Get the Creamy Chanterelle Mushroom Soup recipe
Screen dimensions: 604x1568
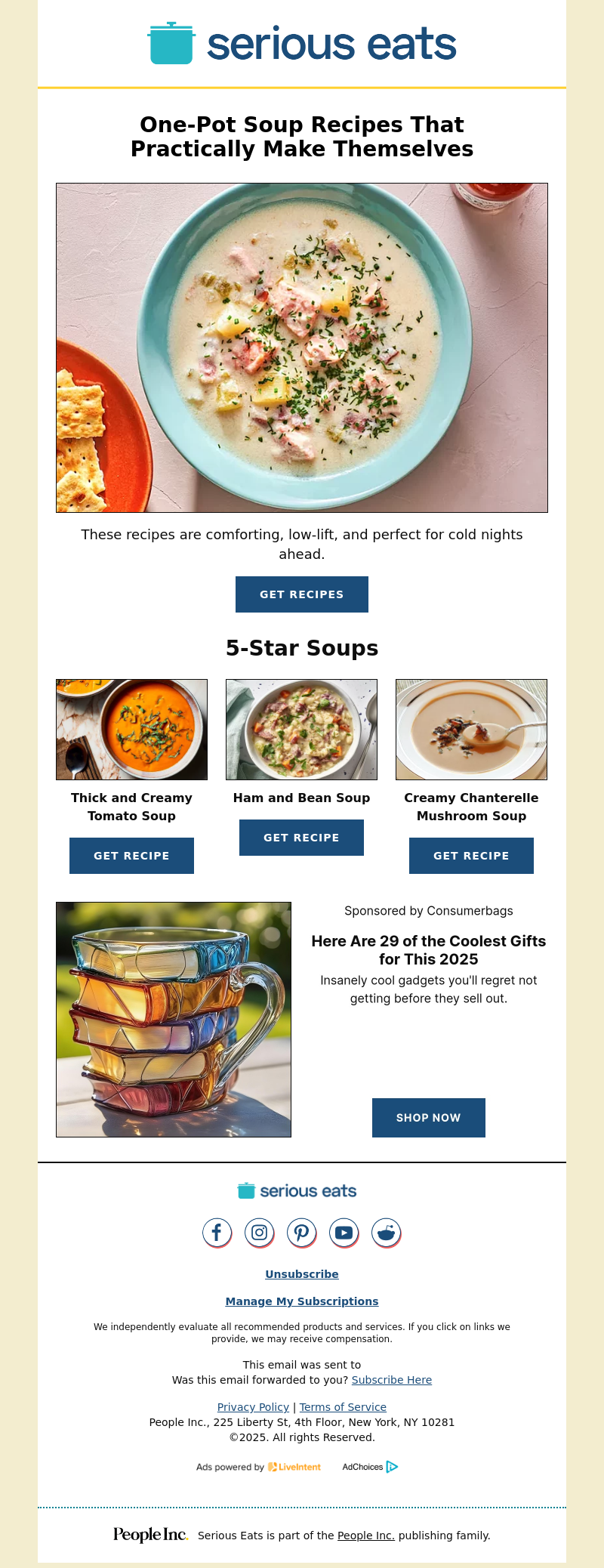pos(471,856)
